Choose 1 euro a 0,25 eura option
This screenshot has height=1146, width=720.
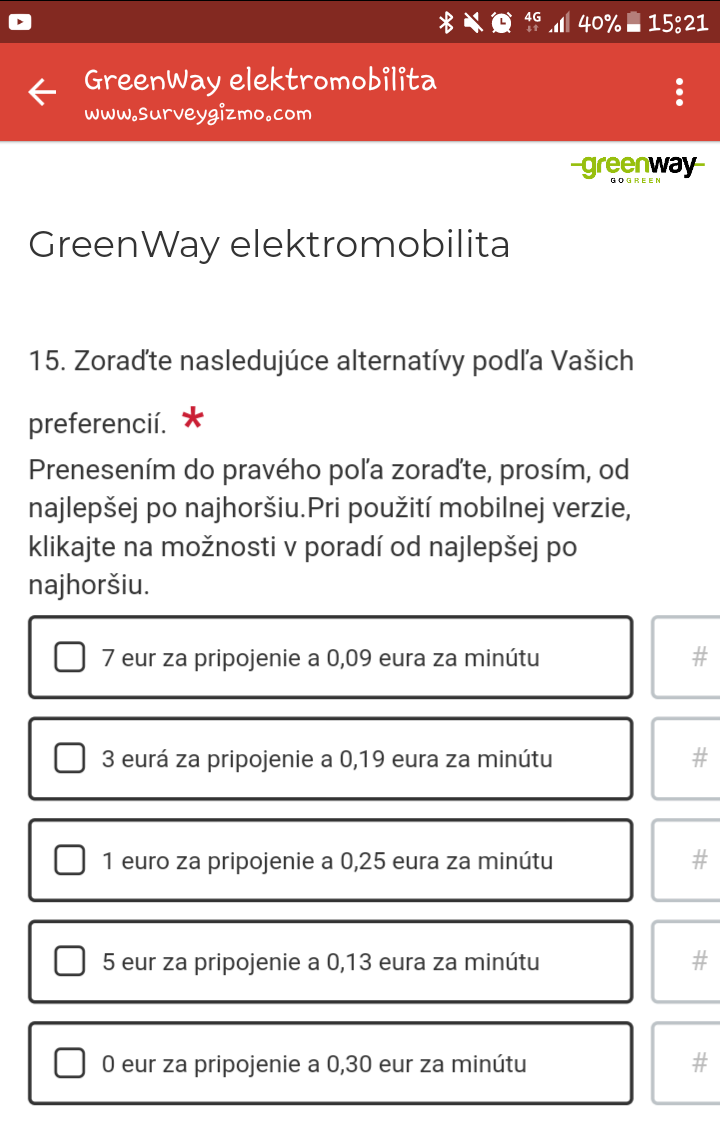(69, 860)
